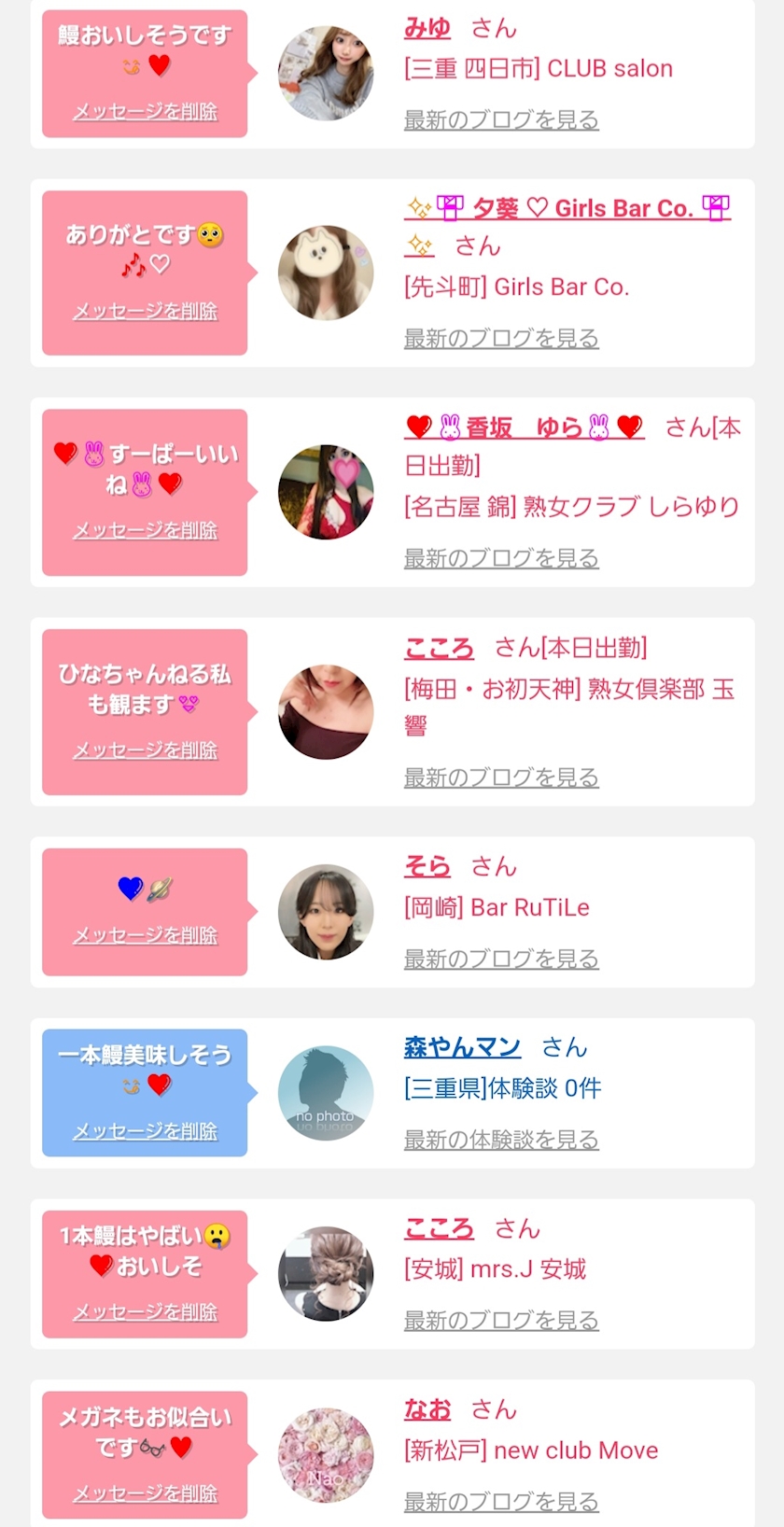Delete the すーぱーいいね message

coord(145,531)
